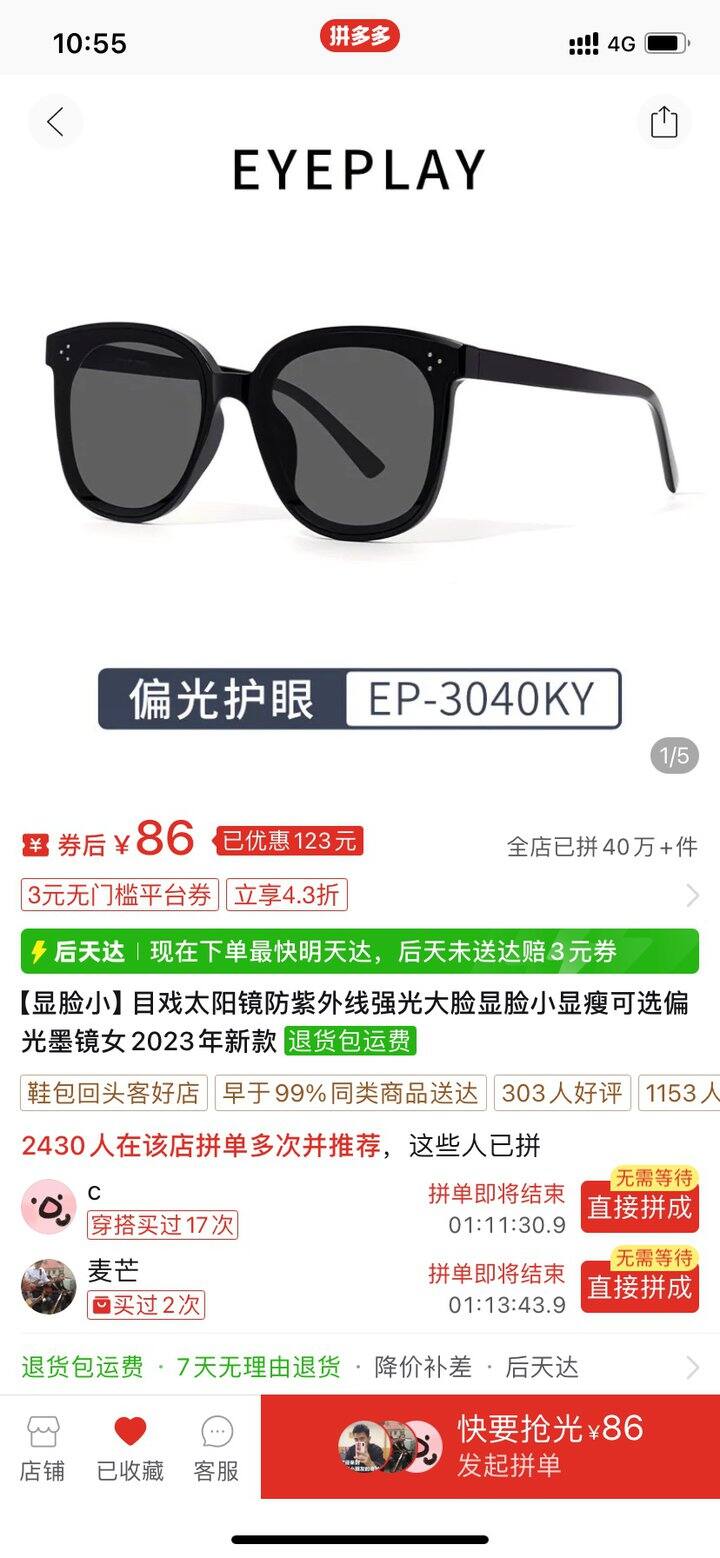Tap the share icon at top right
This screenshot has width=720, height=1558.
(x=663, y=122)
